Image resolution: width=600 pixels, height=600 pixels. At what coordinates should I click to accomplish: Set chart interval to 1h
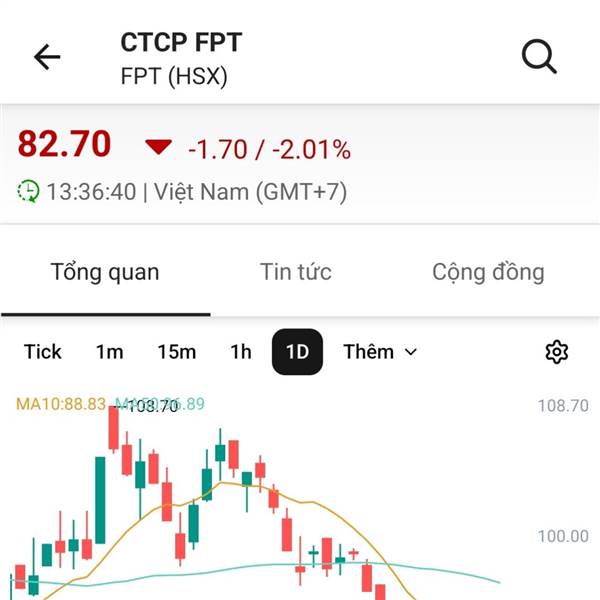[241, 352]
